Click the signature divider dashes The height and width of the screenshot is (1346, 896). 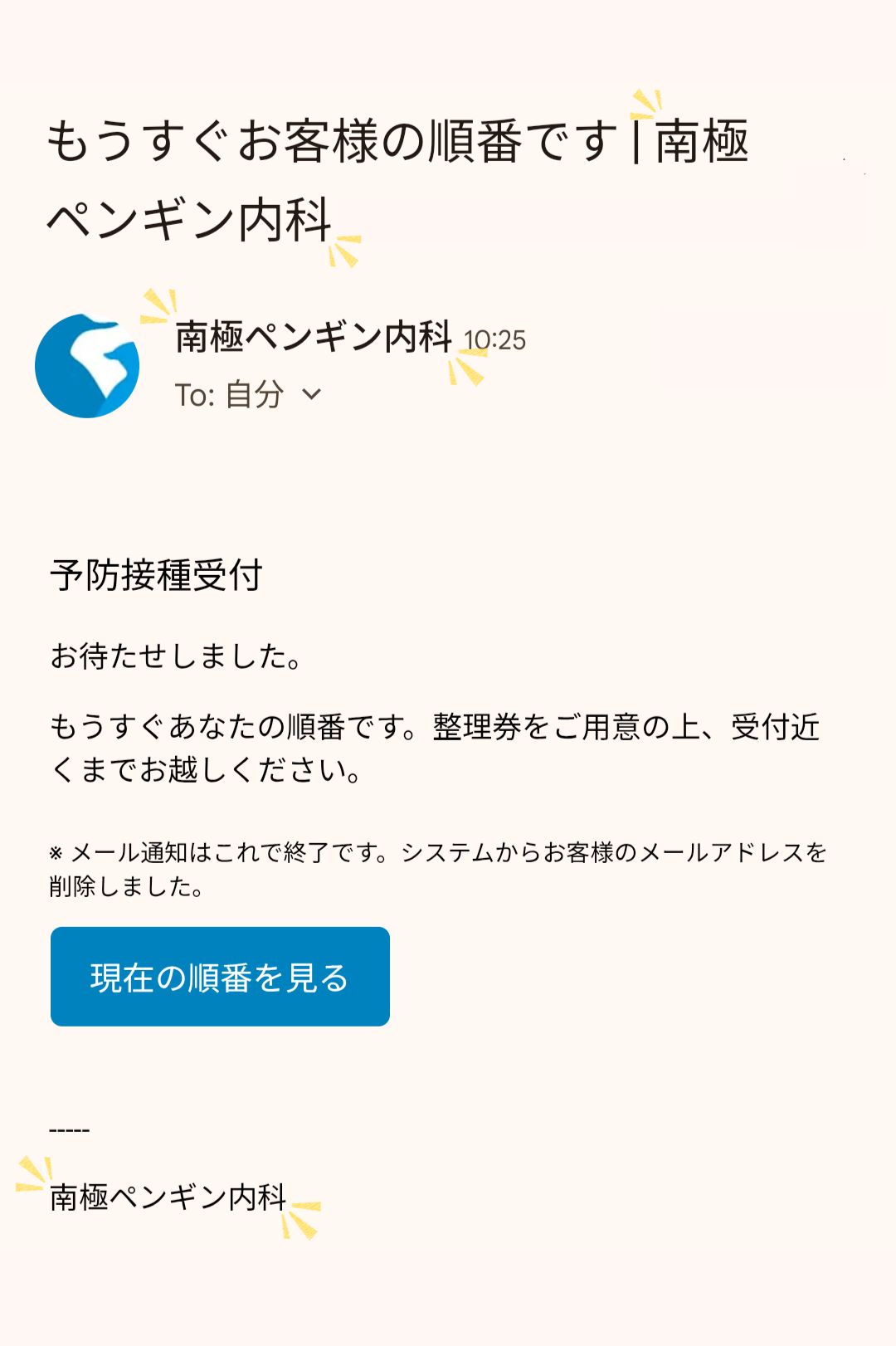[x=69, y=1129]
